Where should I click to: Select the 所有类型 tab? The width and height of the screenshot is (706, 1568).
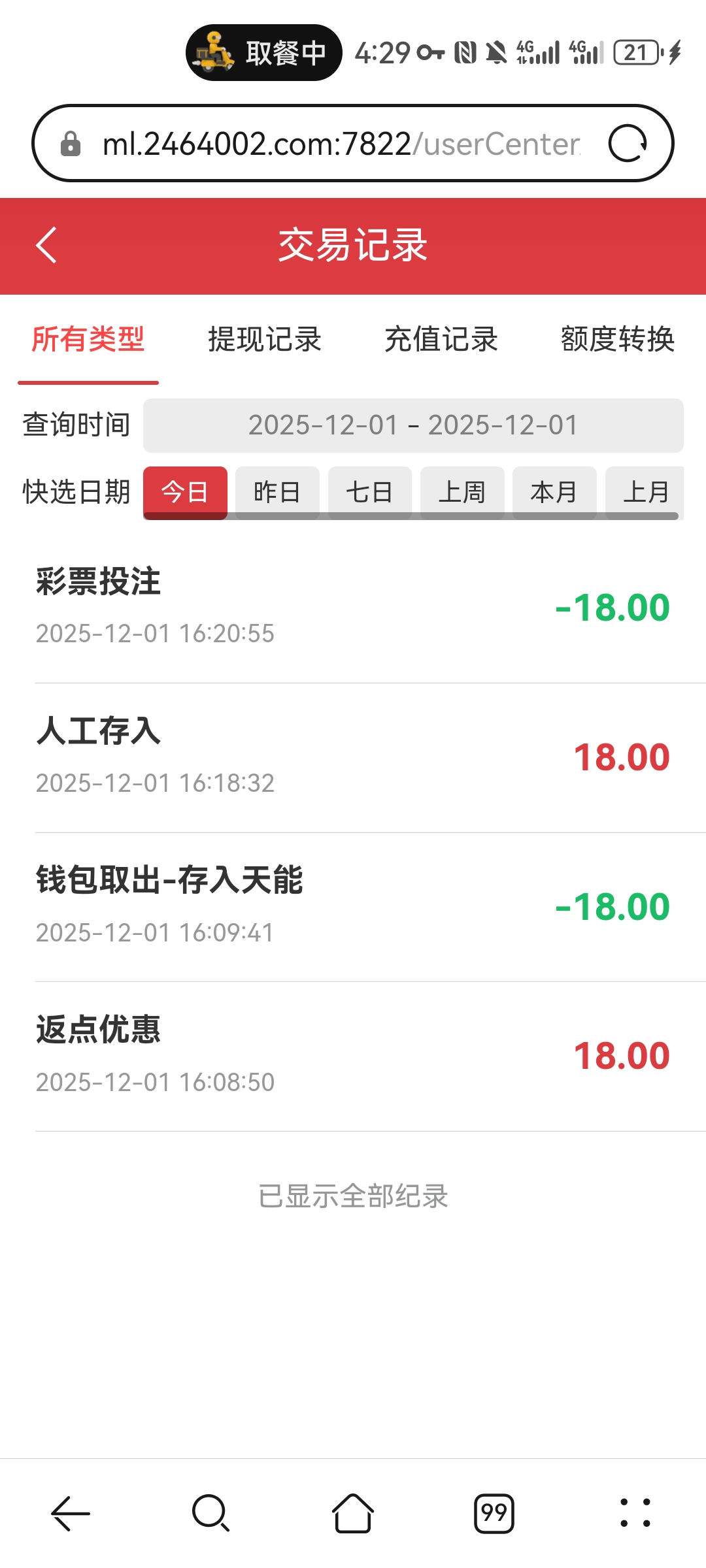(x=88, y=339)
